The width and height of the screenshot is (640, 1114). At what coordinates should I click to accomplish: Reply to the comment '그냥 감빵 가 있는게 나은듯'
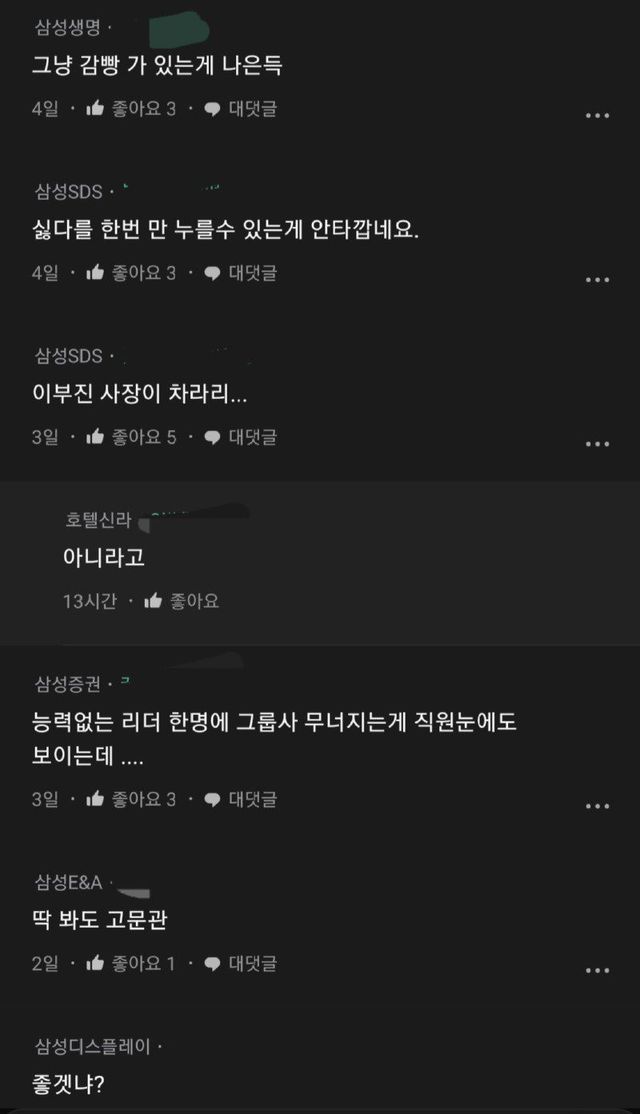tap(240, 108)
